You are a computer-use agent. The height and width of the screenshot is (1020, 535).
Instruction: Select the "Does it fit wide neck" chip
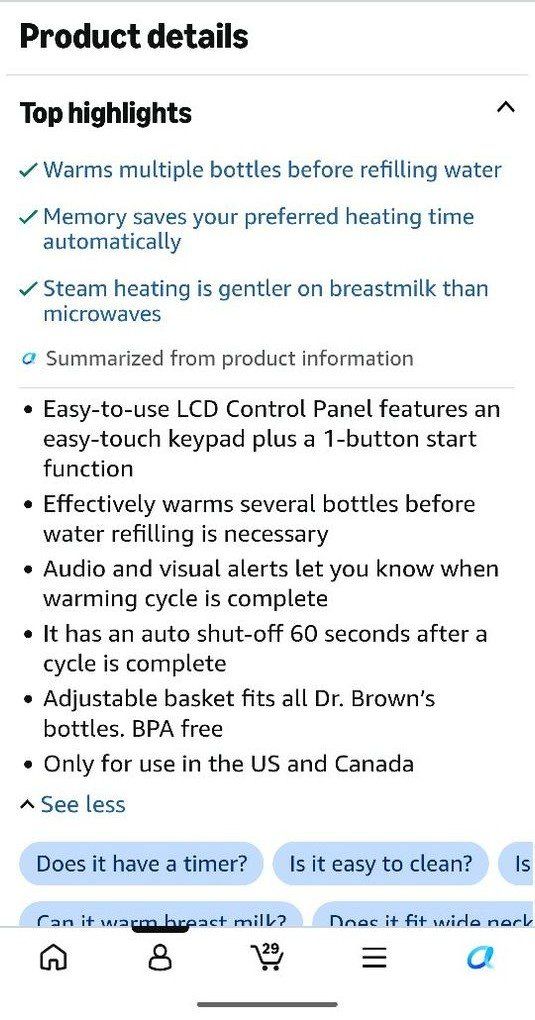(x=423, y=915)
